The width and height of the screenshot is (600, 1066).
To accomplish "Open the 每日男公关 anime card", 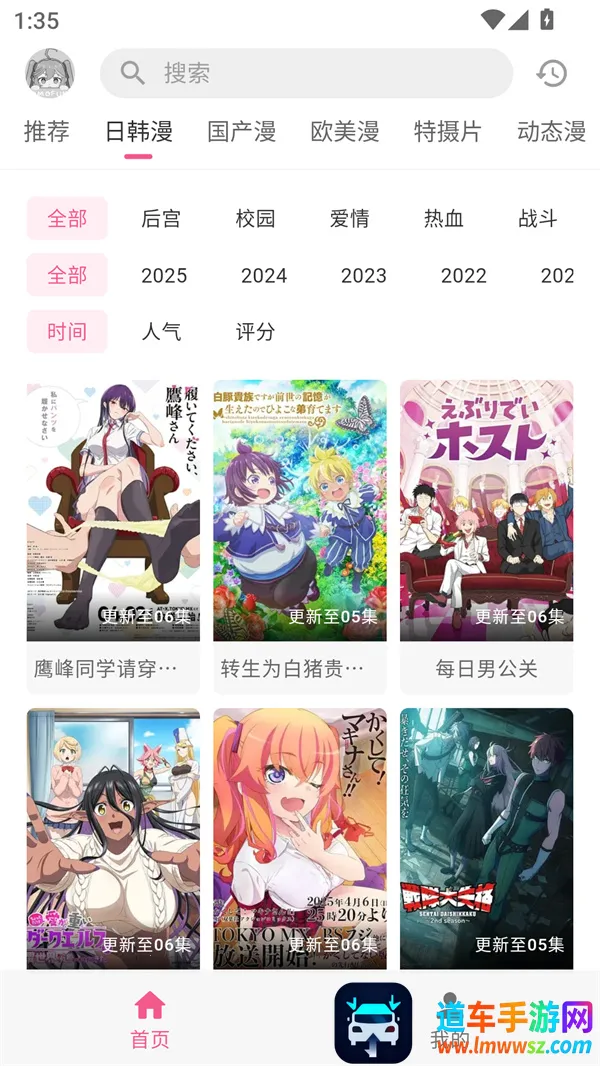I will tap(486, 535).
